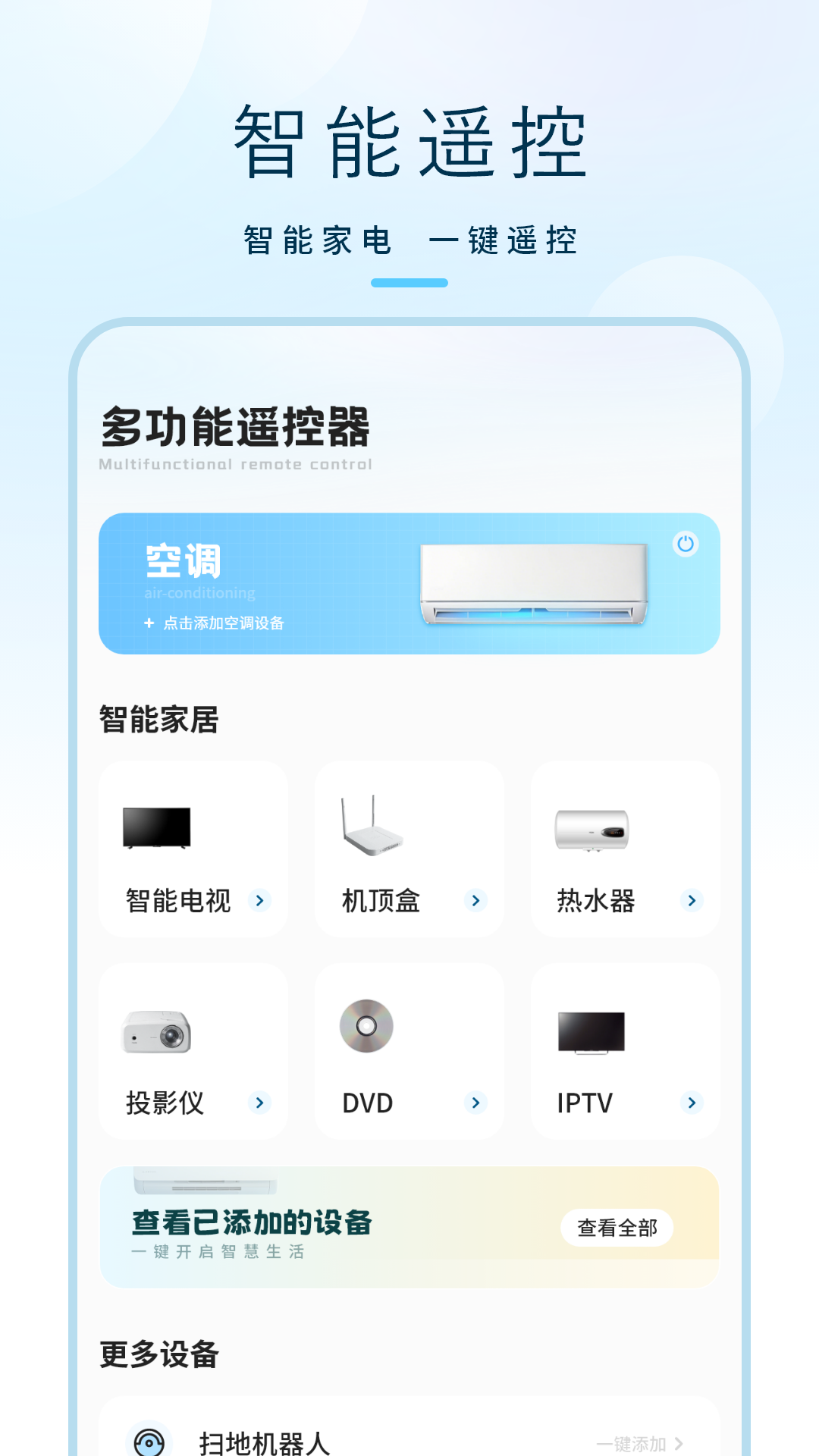
Task: Open 投影仪 details via the arrow
Action: (259, 1103)
